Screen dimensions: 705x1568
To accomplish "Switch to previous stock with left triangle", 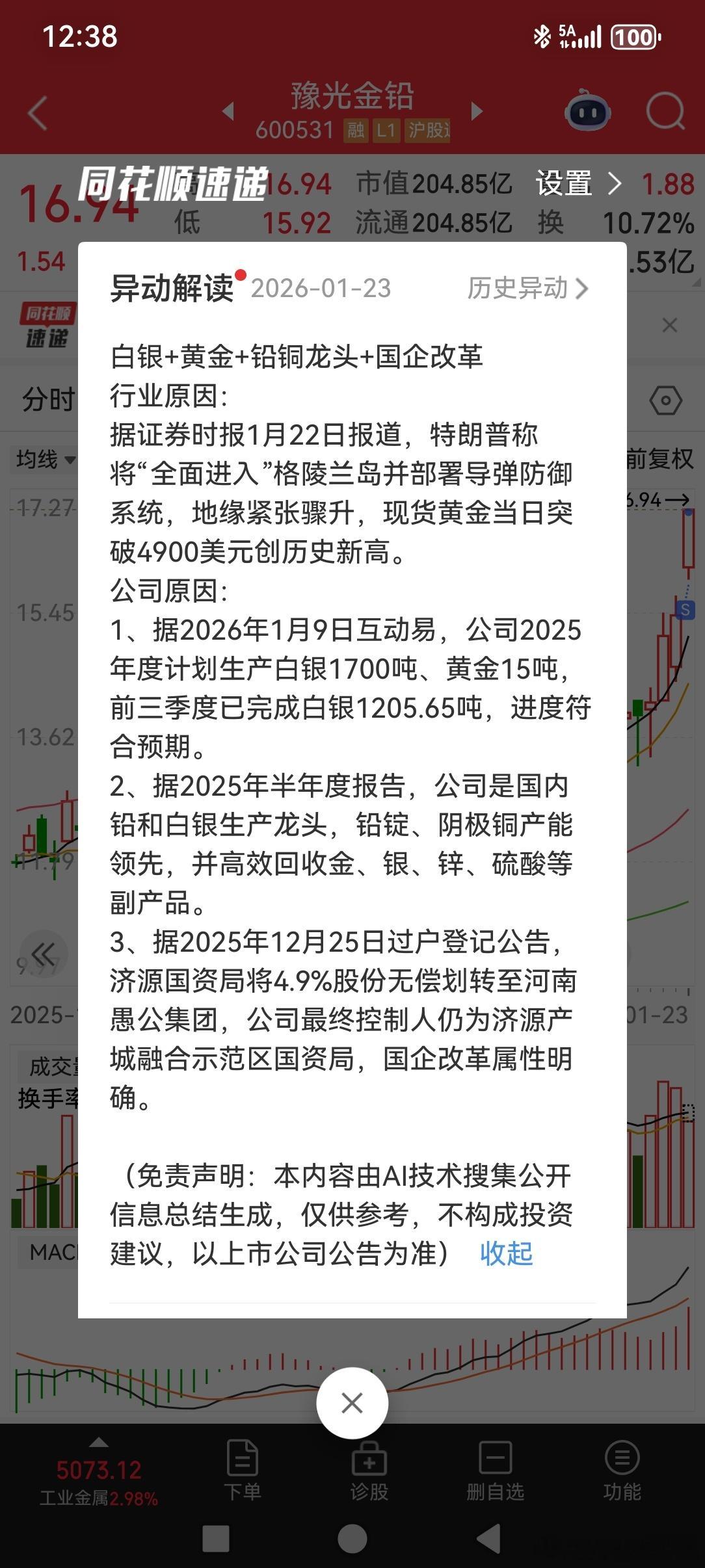I will click(229, 112).
